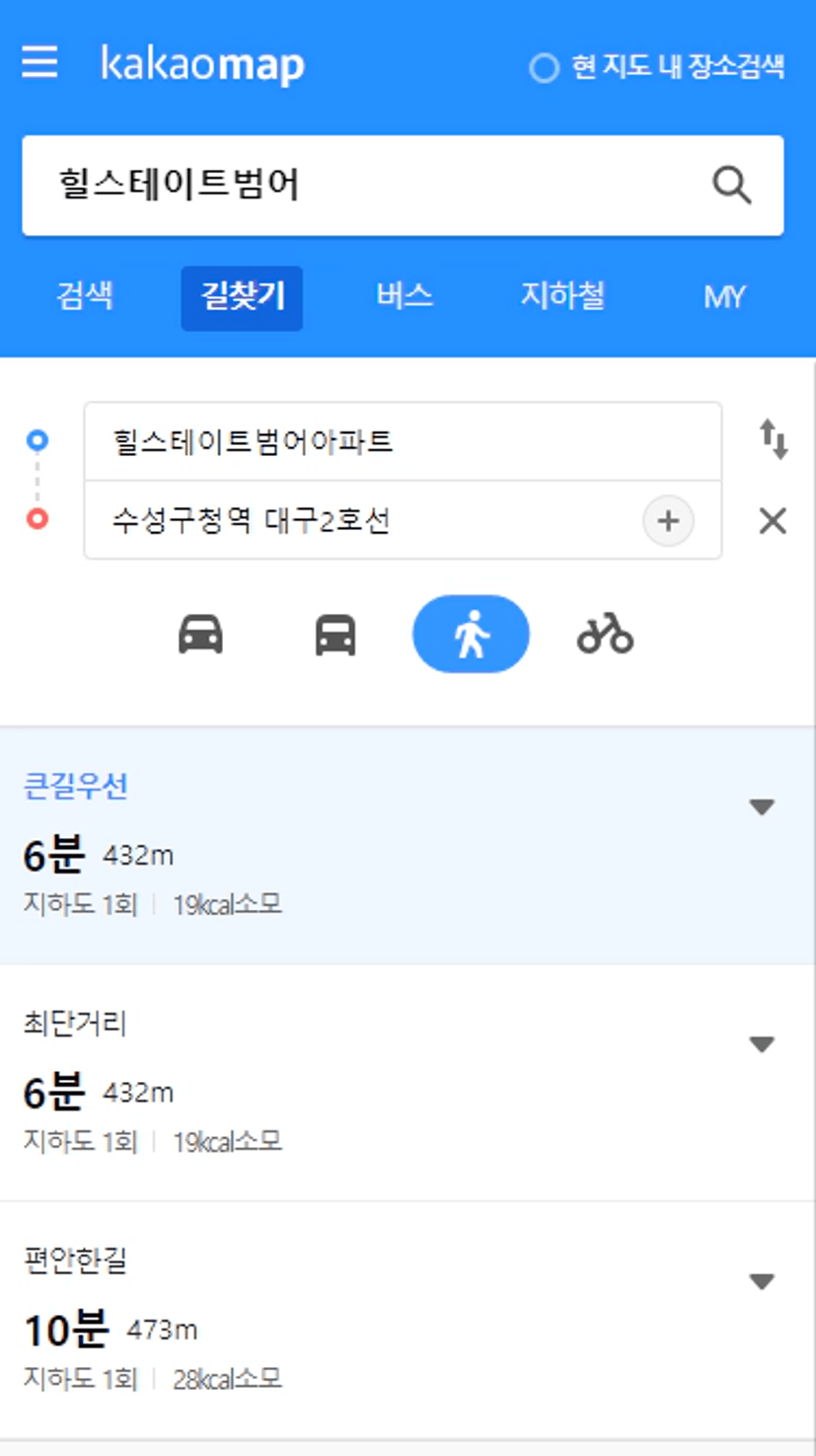
Task: Choose the car route mode
Action: (200, 635)
